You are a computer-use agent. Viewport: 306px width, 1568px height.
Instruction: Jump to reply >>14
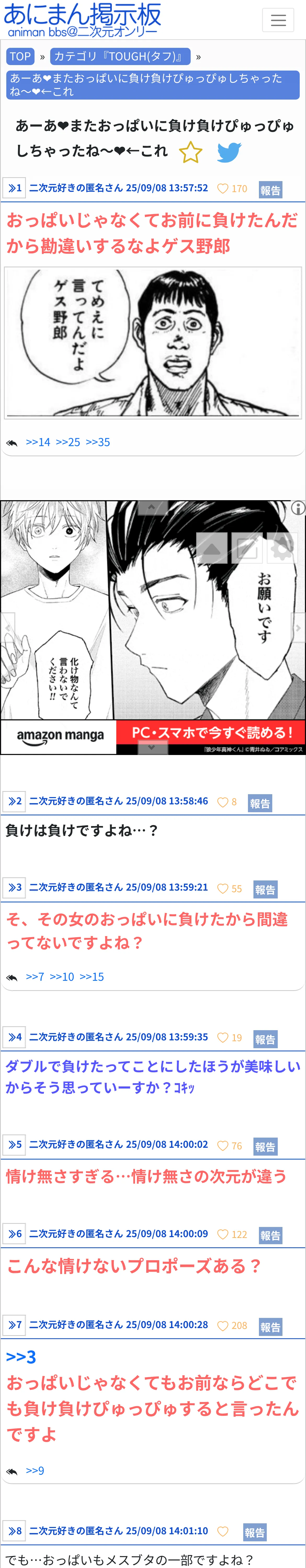(38, 442)
